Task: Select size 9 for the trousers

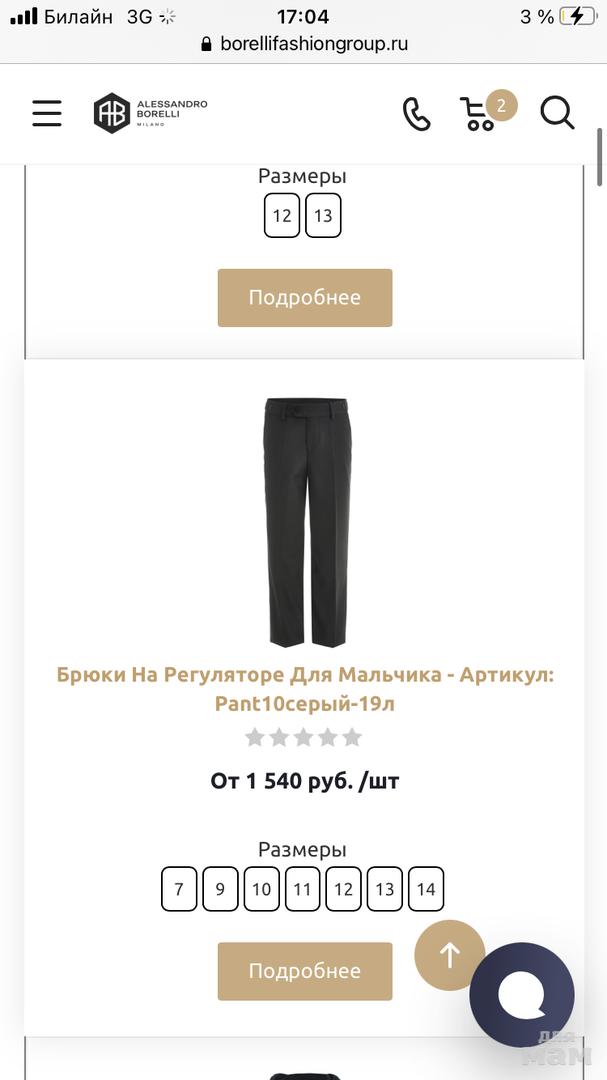Action: [x=220, y=889]
